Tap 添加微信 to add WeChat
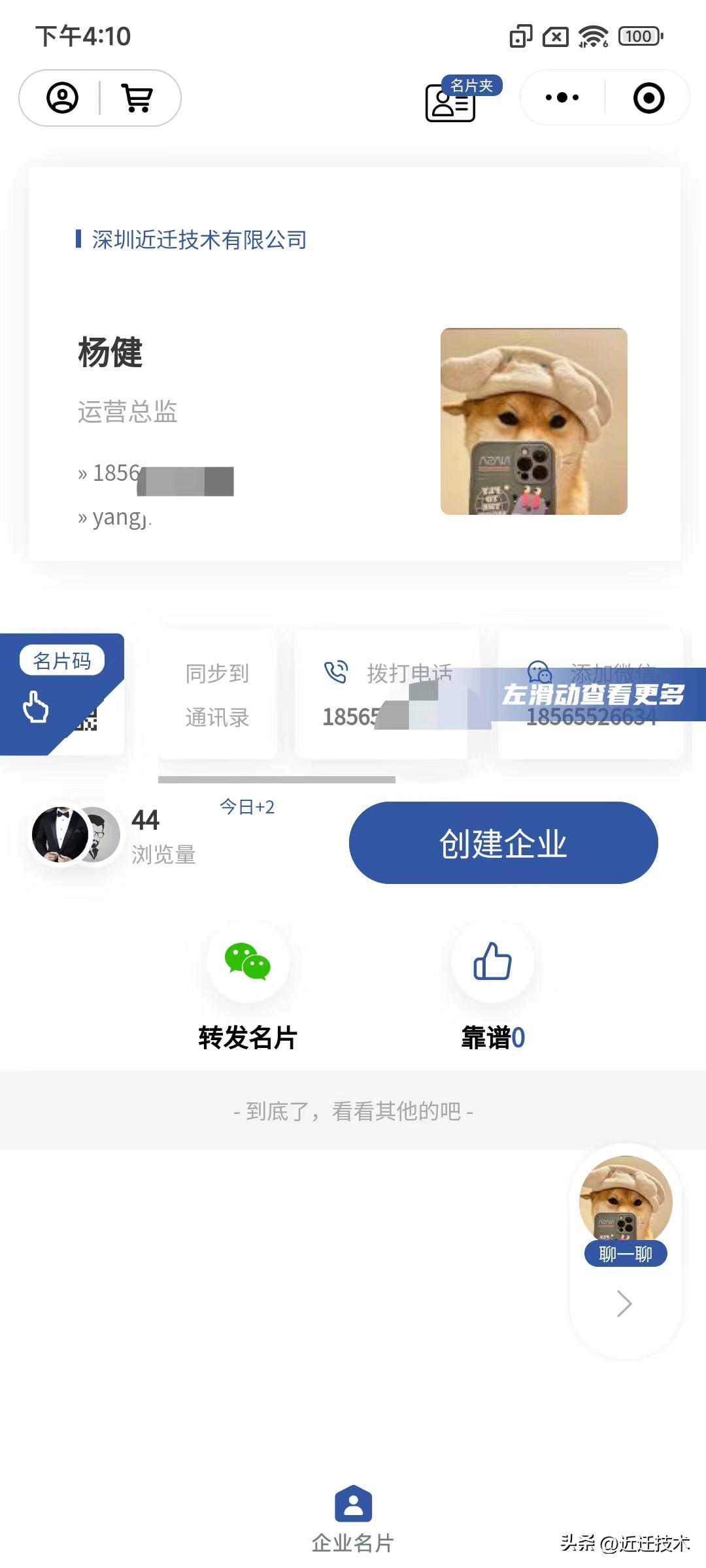This screenshot has height=1568, width=706. (x=590, y=694)
